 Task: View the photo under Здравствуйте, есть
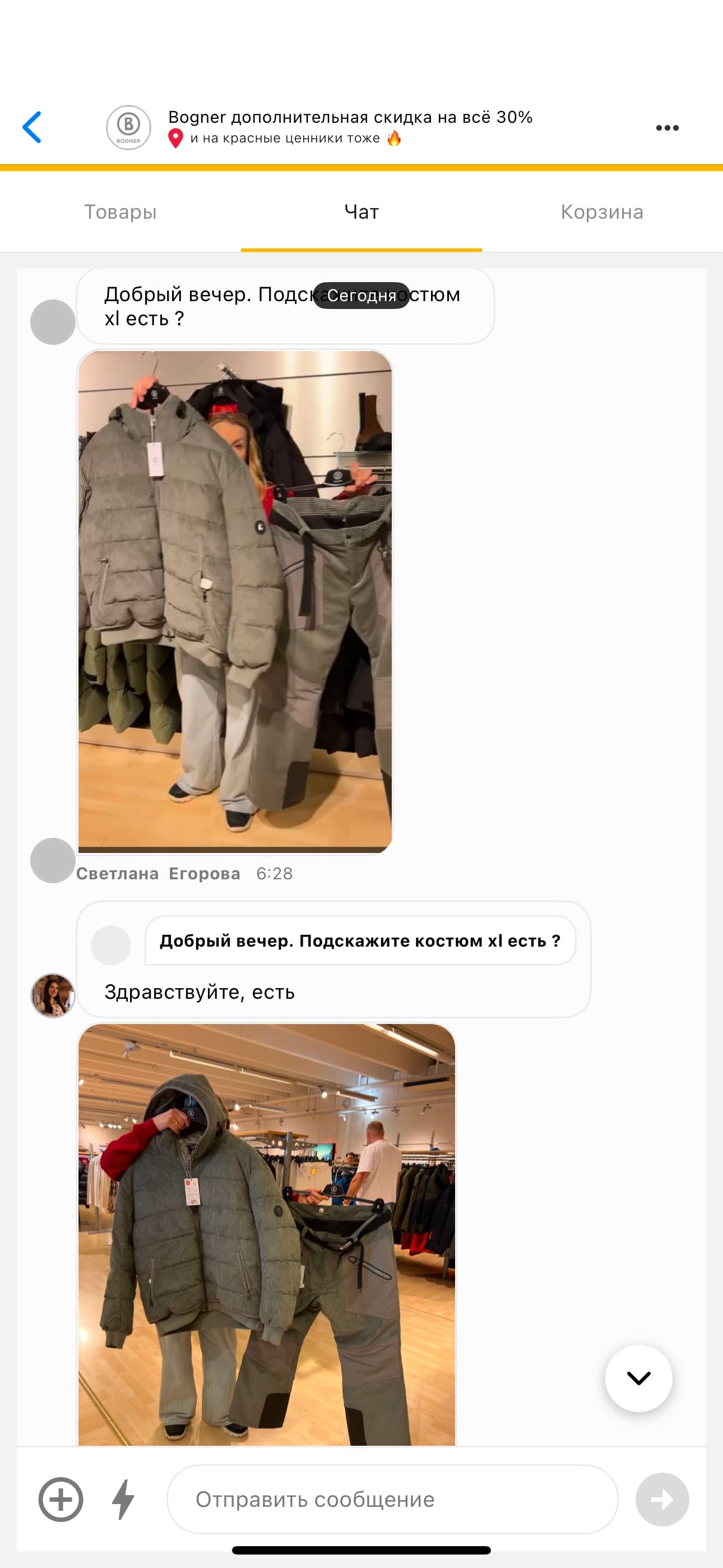coord(267,1234)
